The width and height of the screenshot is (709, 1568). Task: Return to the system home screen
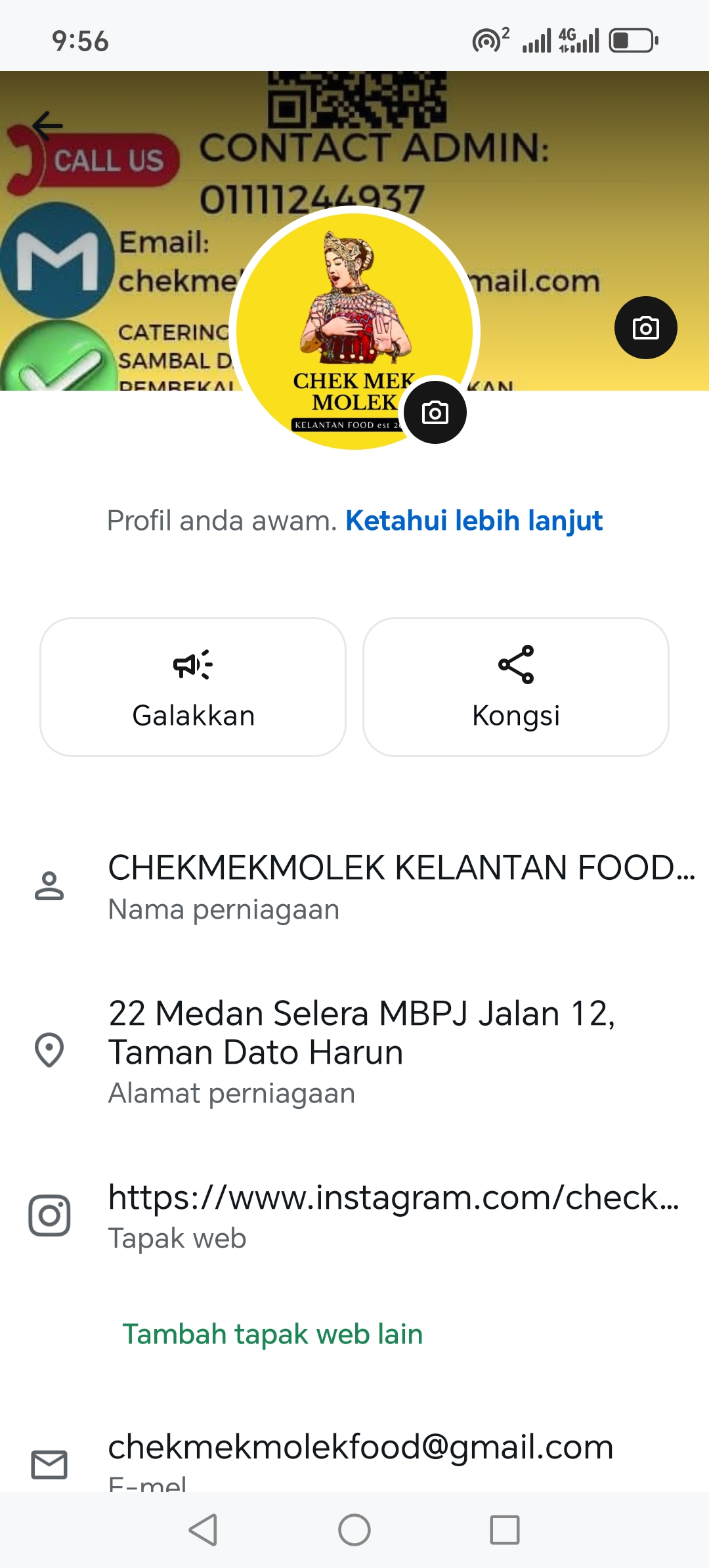coord(354,1530)
